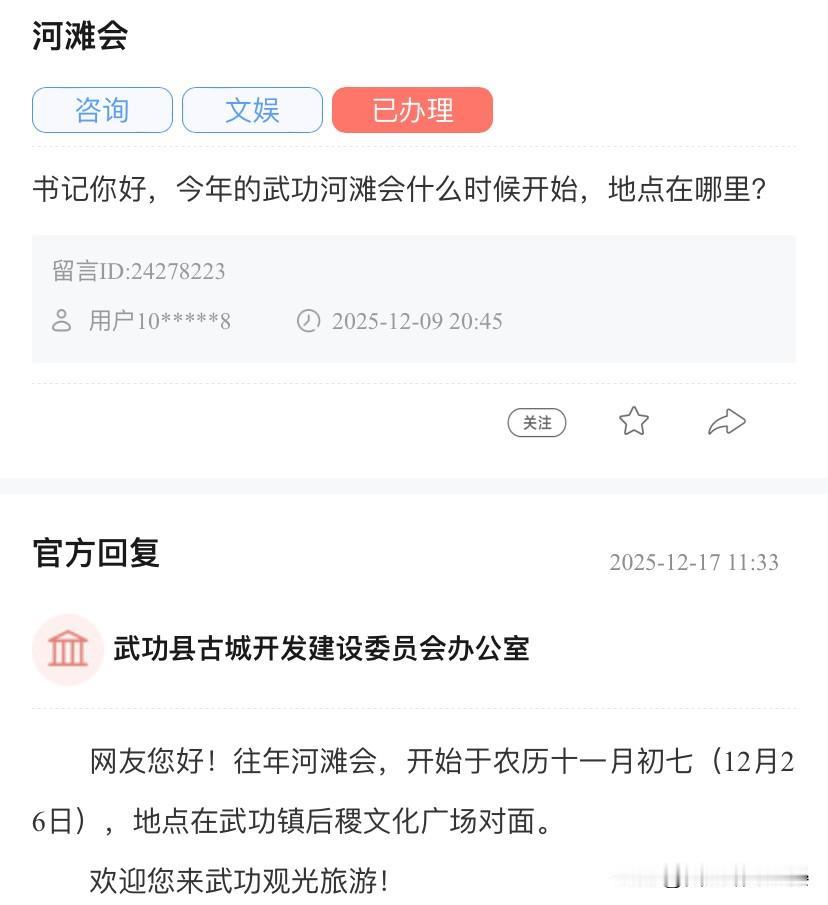828x905 pixels.
Task: Switch to the 文娱 category tab
Action: pyautogui.click(x=252, y=110)
